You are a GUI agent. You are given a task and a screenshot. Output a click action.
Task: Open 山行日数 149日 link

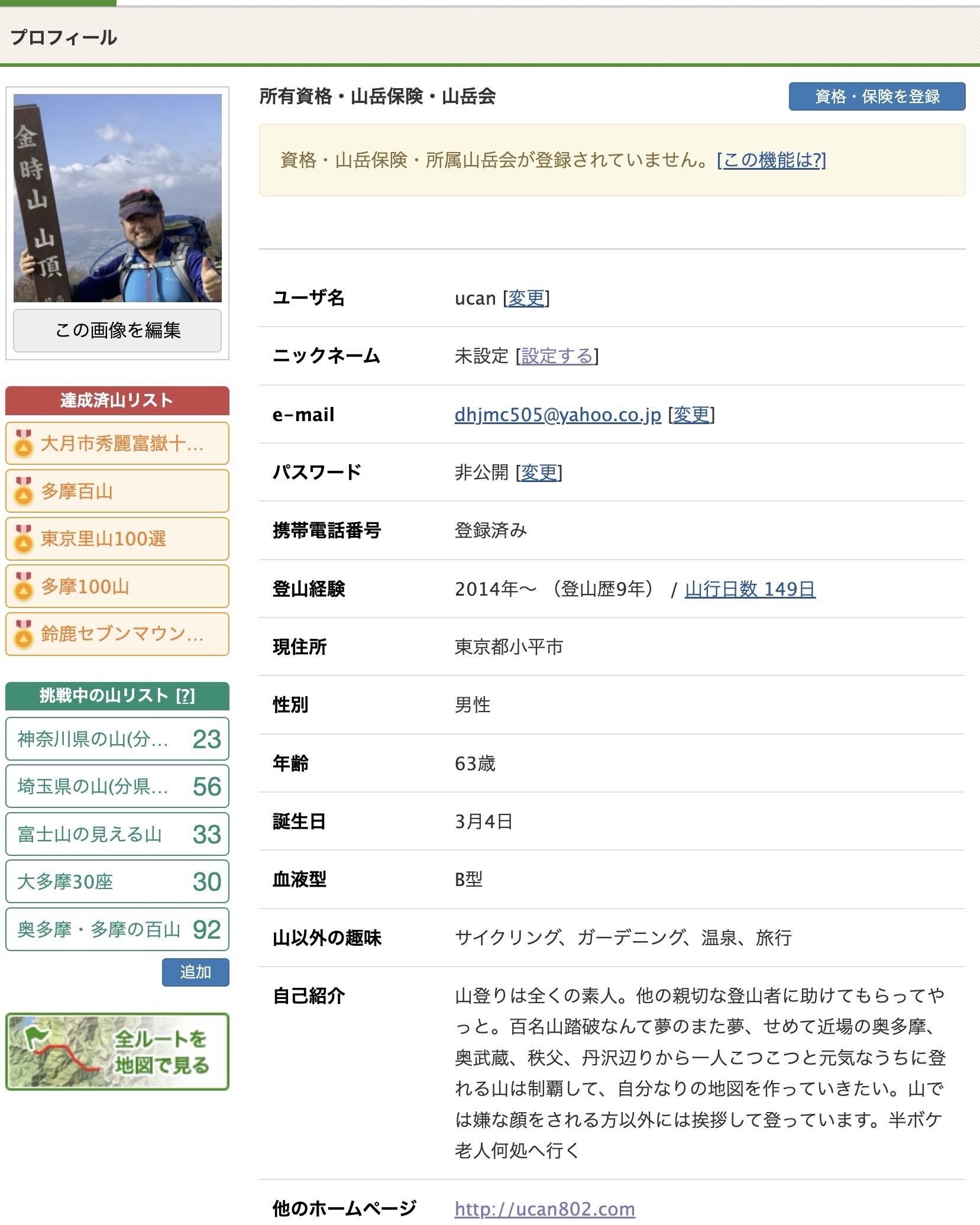click(x=750, y=589)
